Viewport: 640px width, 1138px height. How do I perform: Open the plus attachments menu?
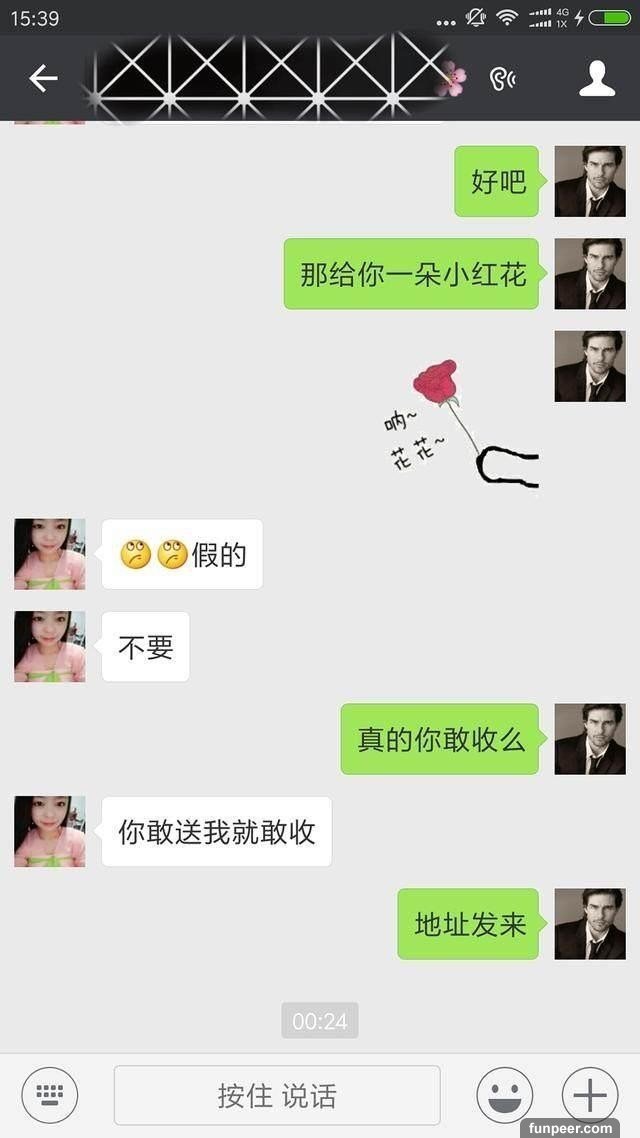click(x=590, y=1095)
